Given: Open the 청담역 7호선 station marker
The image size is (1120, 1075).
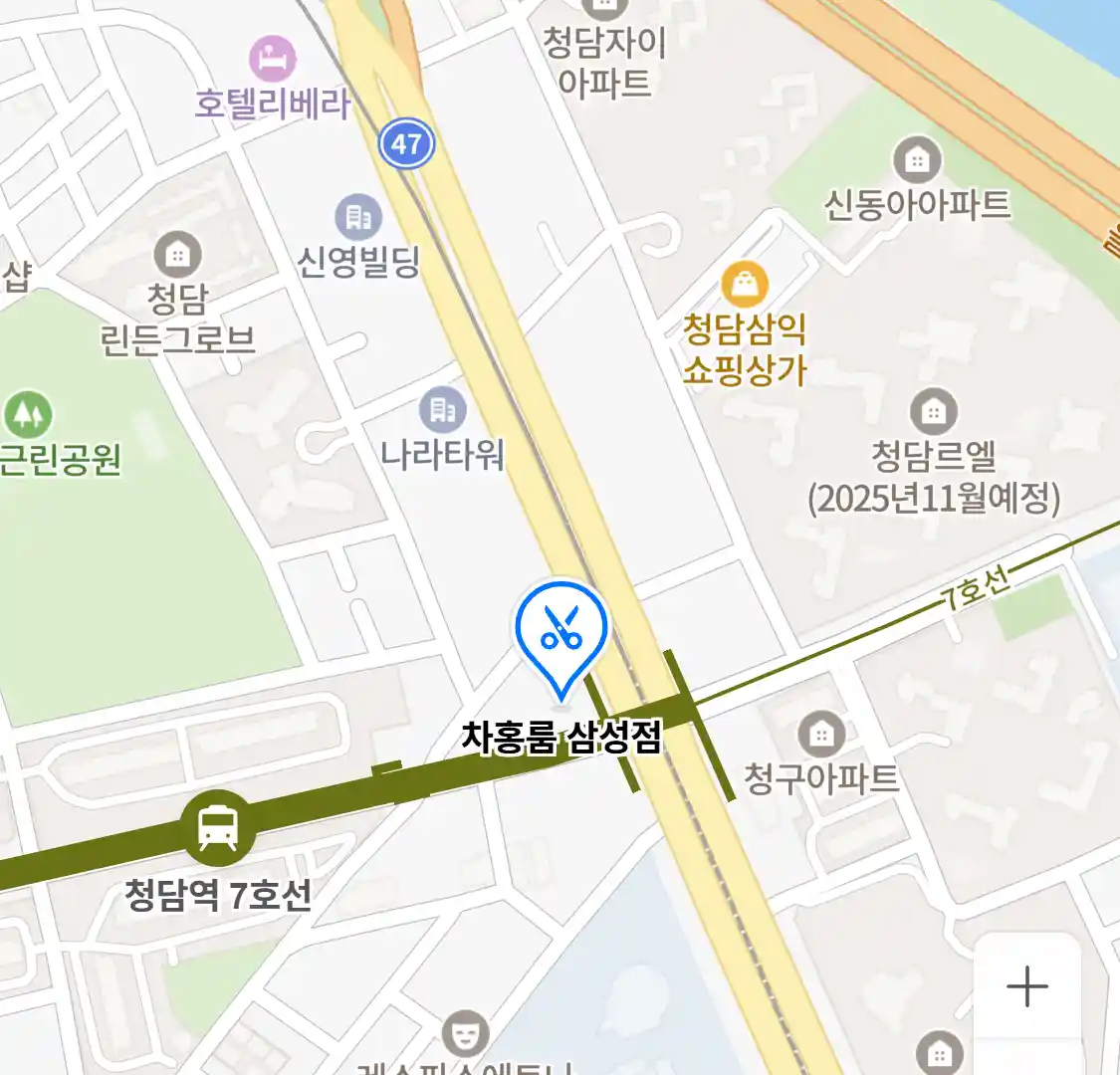Looking at the screenshot, I should pos(218,827).
